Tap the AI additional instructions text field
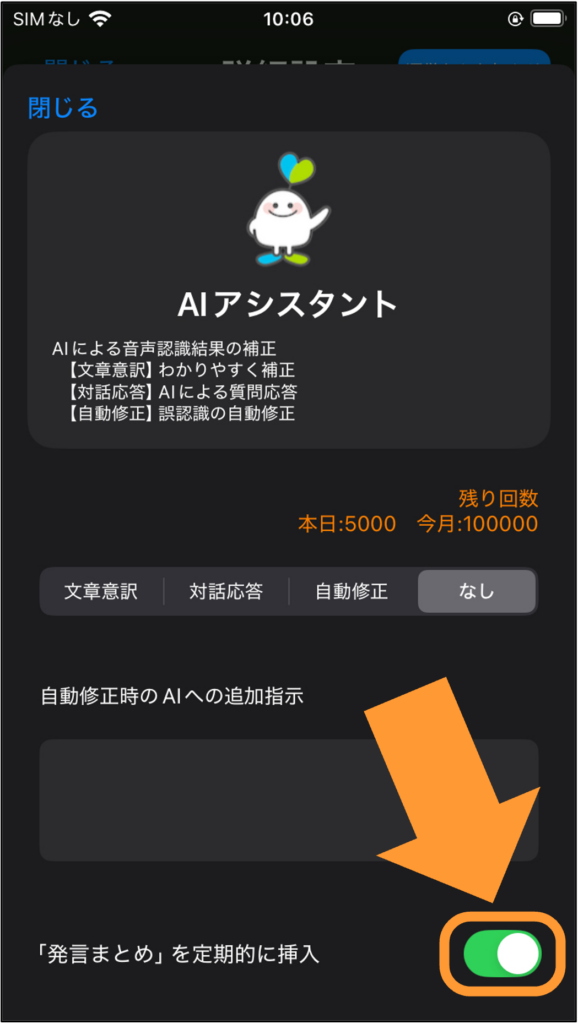Screen dimensions: 578x1024 coord(289,800)
